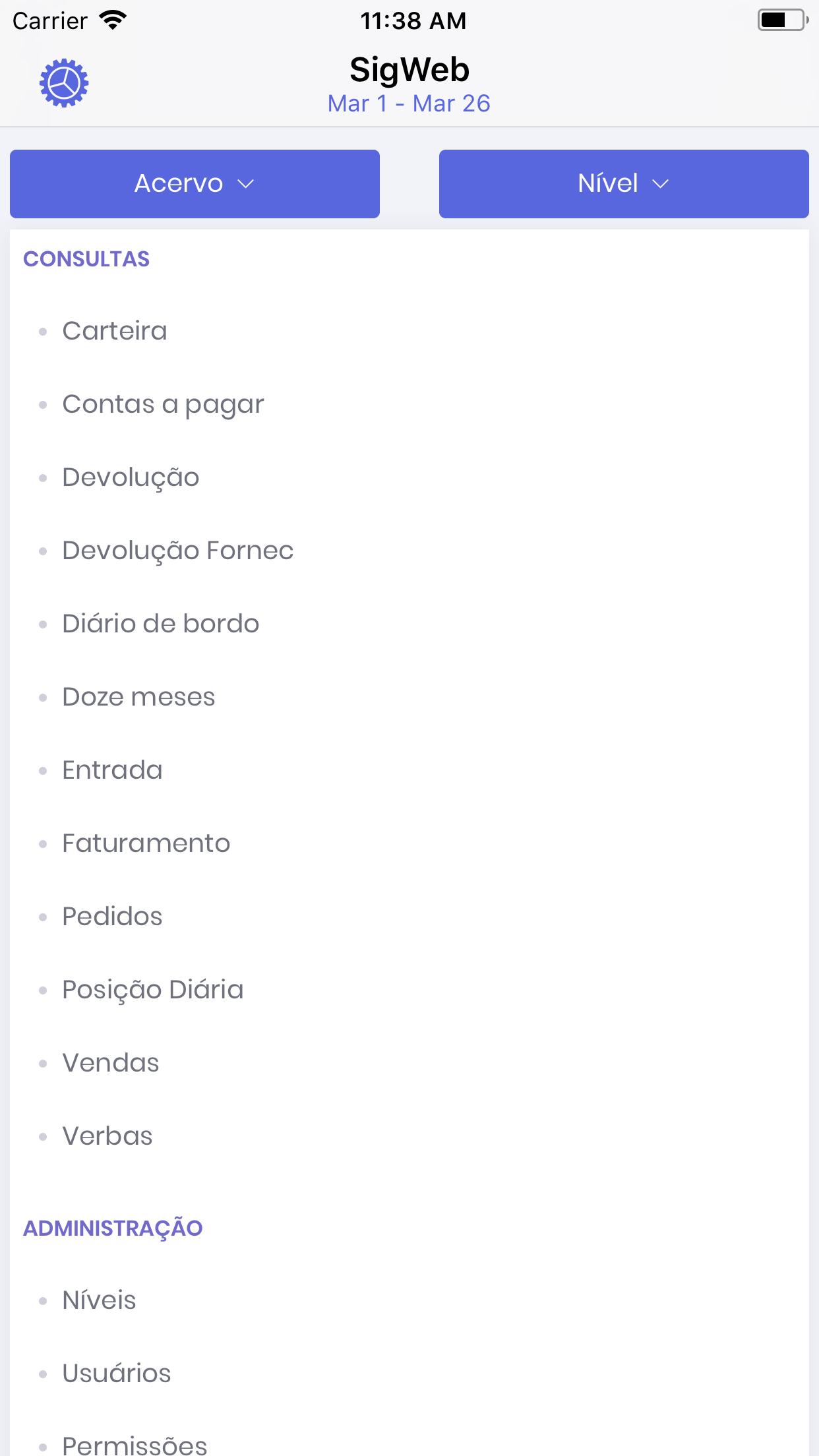Open the Doze meses report
Image resolution: width=819 pixels, height=1456 pixels.
pyautogui.click(x=138, y=697)
